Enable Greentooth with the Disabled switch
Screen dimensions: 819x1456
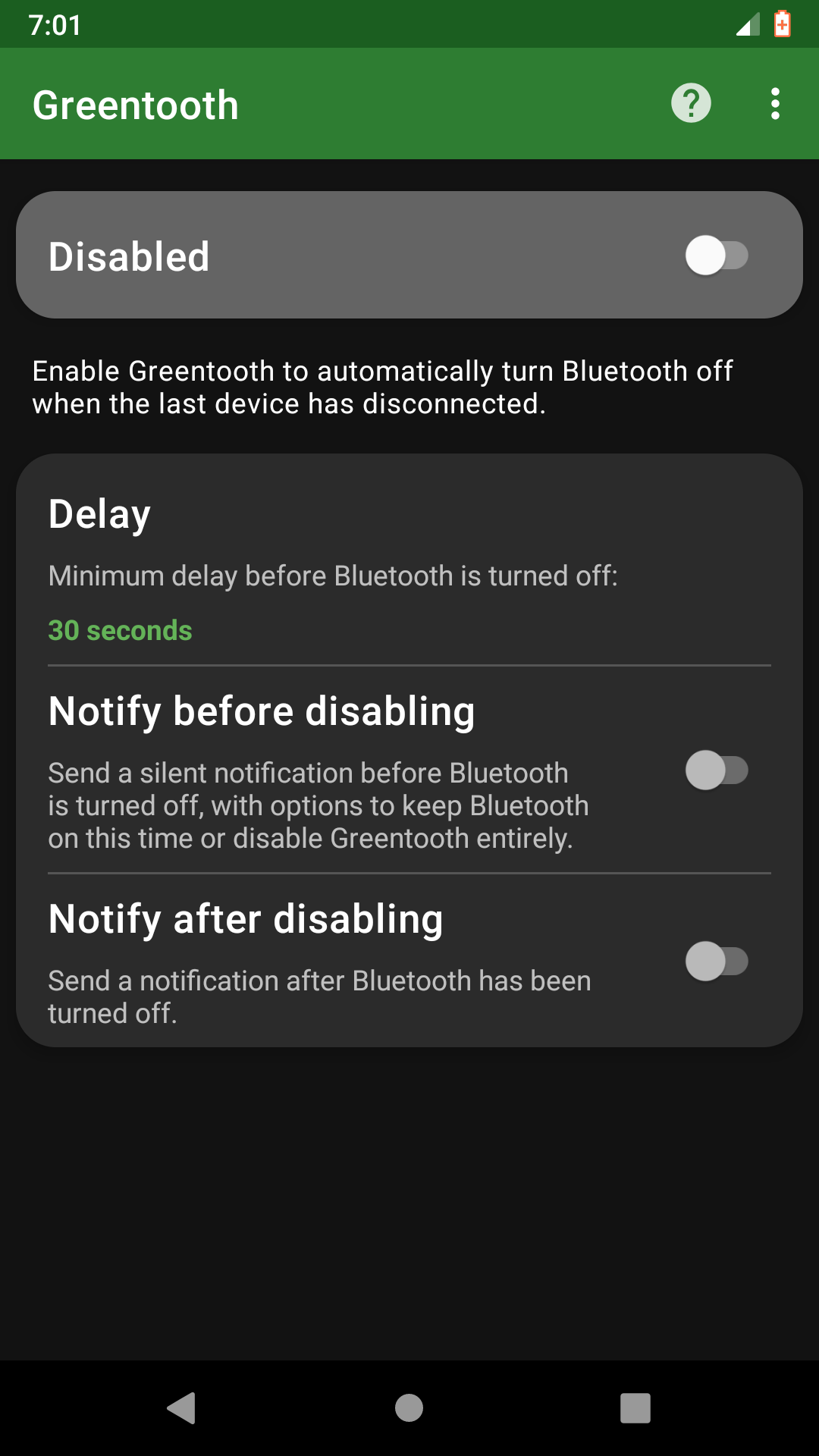(x=716, y=256)
